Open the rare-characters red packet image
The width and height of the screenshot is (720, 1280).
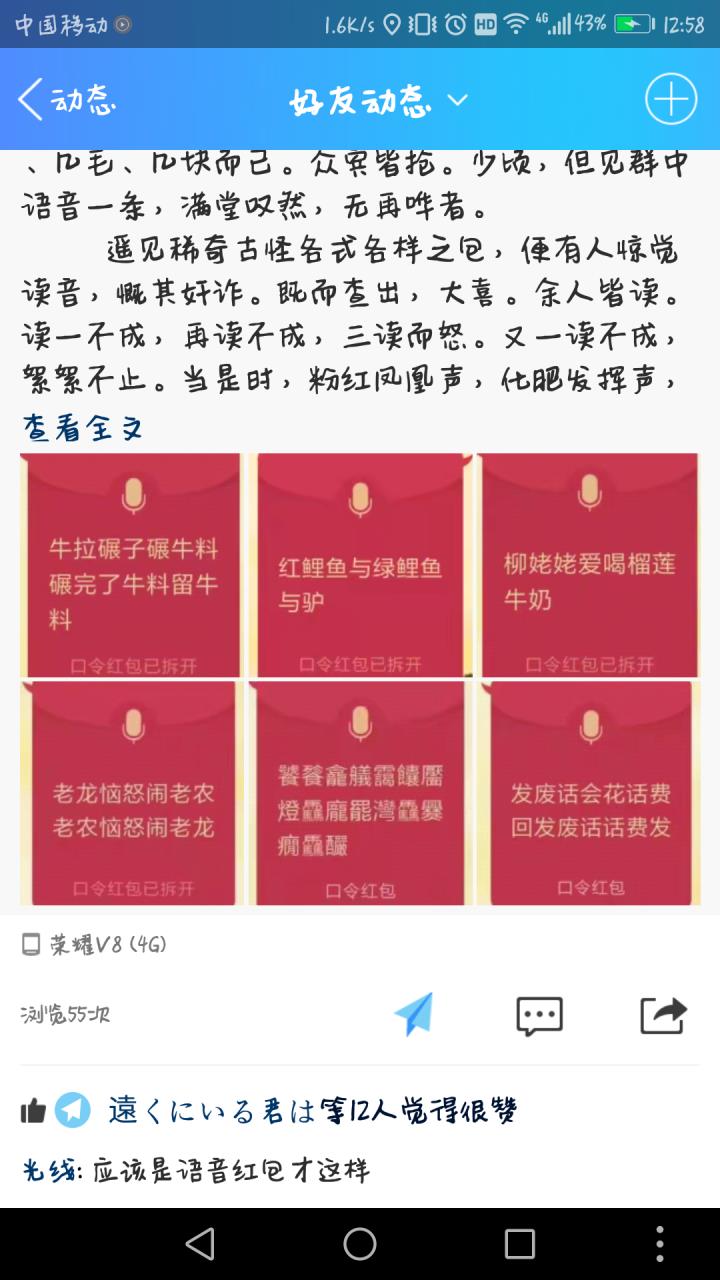(x=360, y=793)
